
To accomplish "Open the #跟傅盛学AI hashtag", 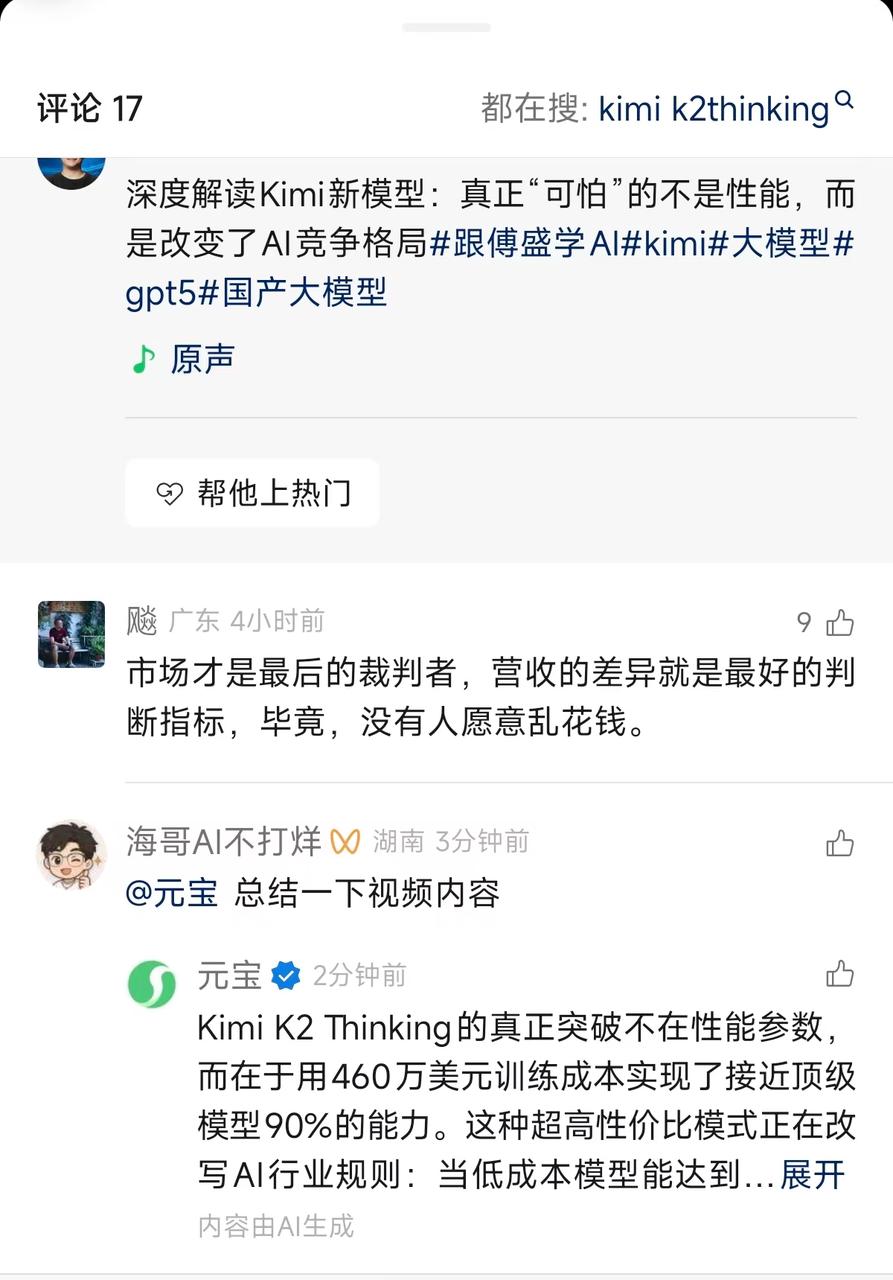I will click(524, 244).
